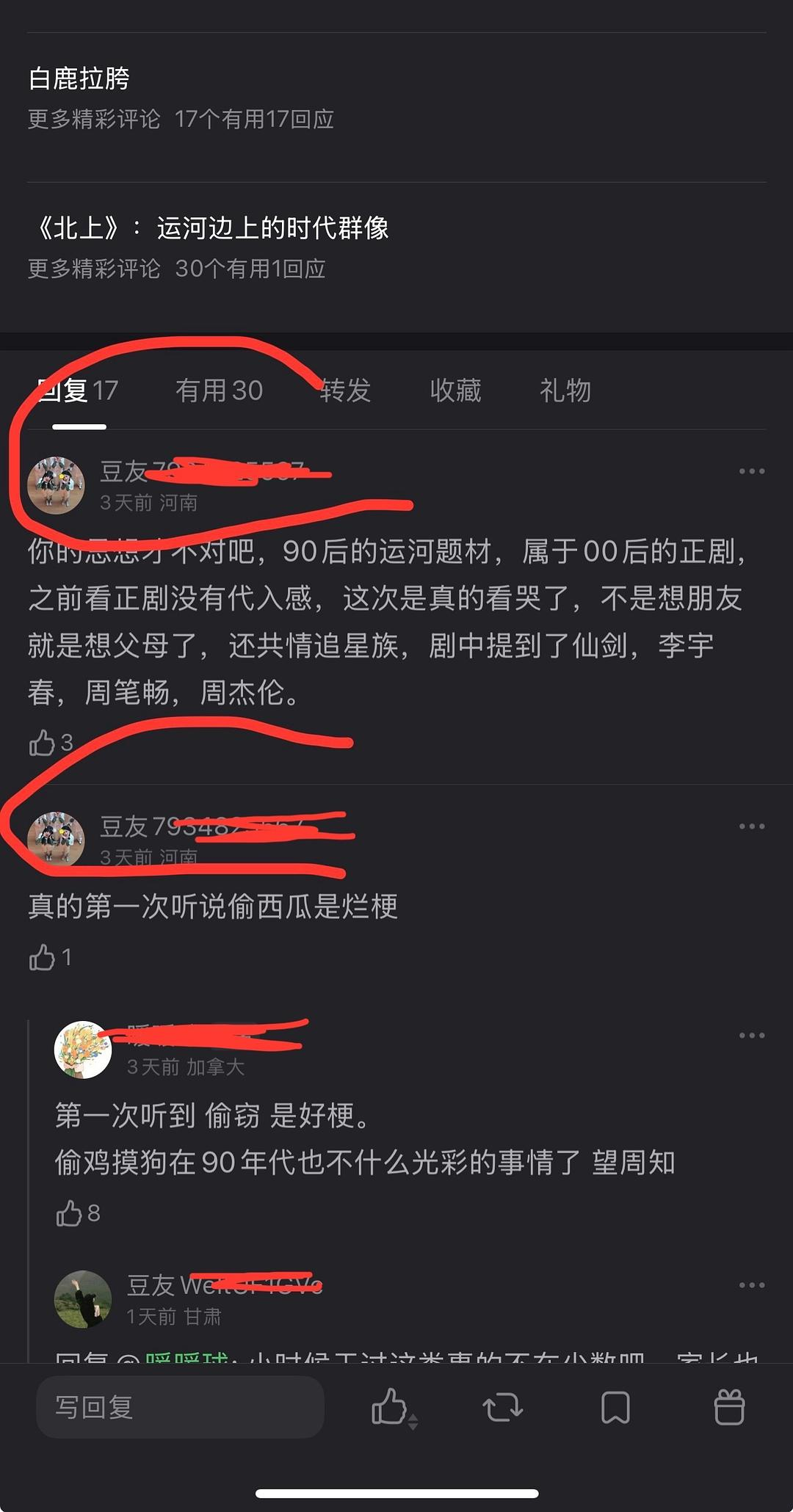Open the review titled 白鹿拉胯

pos(79,79)
